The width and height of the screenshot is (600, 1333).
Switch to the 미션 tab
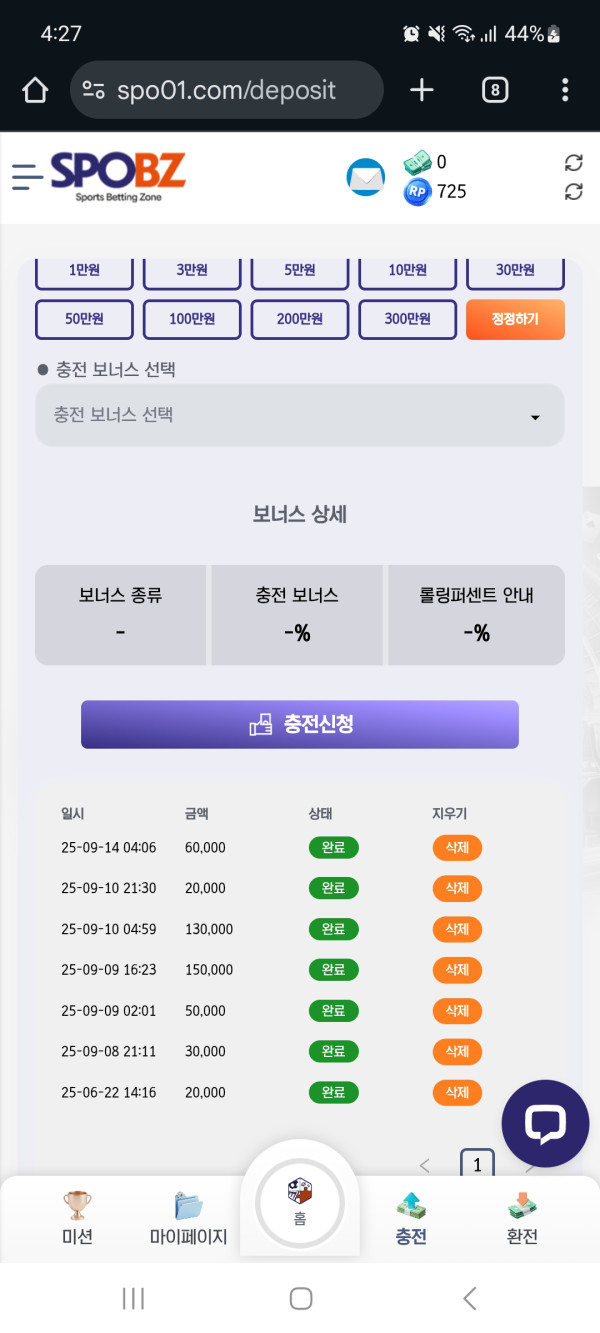(77, 1218)
